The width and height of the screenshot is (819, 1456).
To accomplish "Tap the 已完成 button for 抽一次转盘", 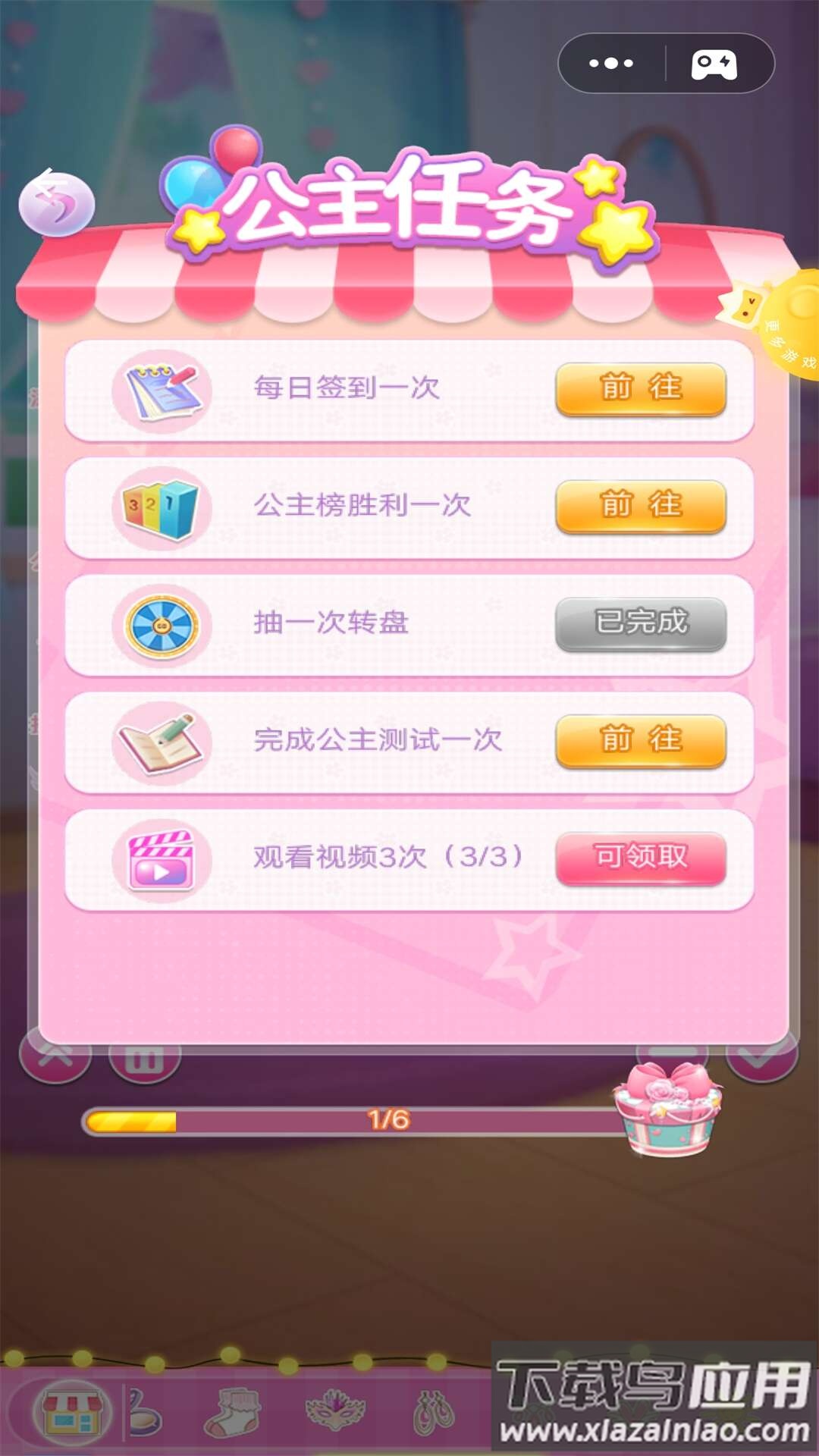I will coord(641,623).
